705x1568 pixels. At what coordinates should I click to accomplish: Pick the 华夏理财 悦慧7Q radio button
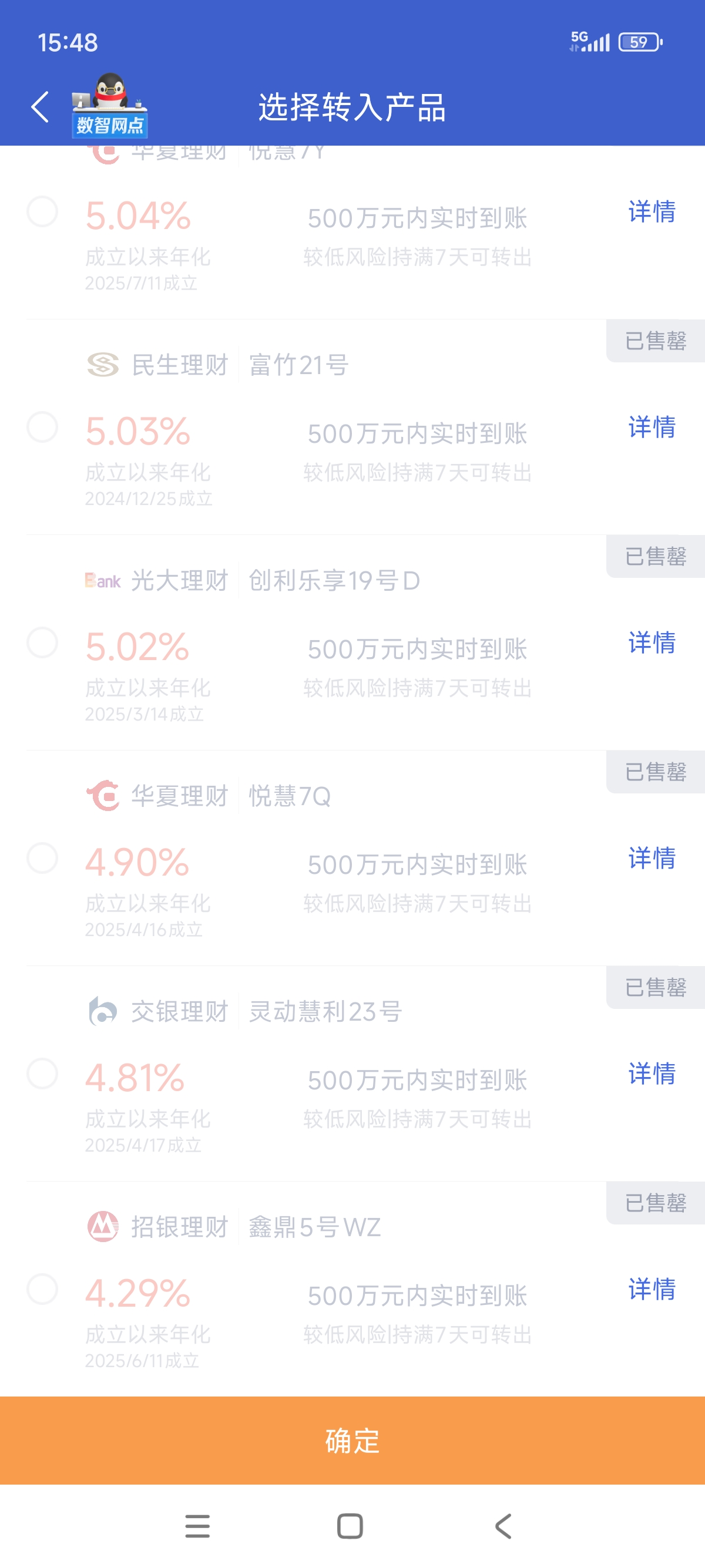(x=43, y=858)
